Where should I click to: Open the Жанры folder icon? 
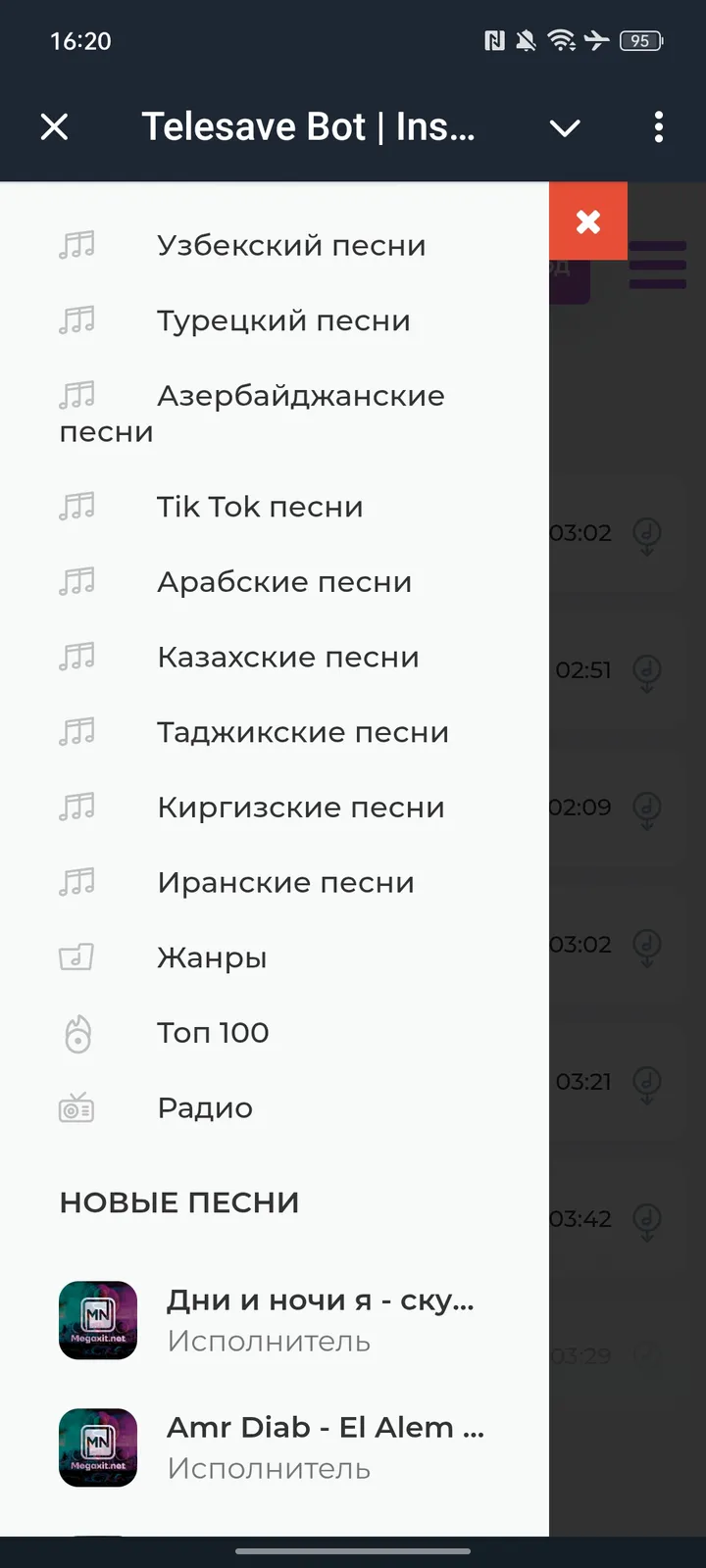point(76,957)
